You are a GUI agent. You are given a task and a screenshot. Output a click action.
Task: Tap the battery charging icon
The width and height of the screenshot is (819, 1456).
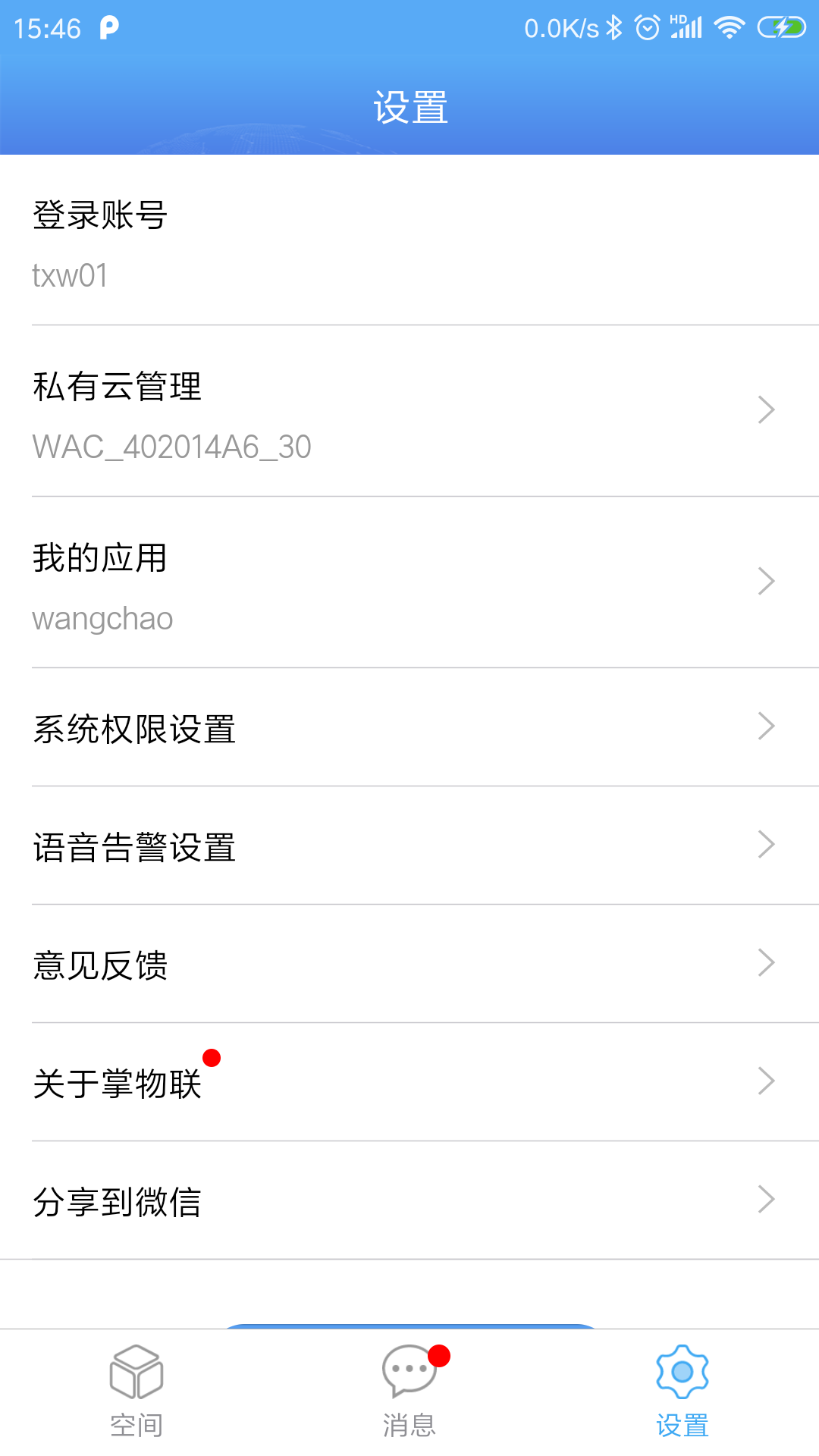tap(780, 27)
